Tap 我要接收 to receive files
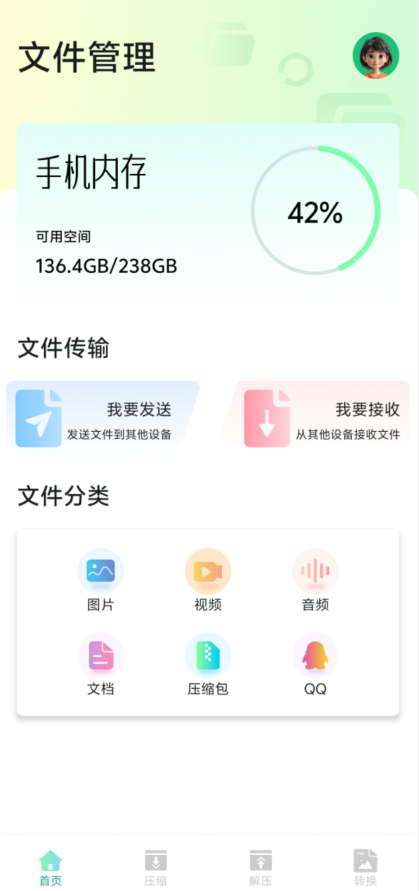 click(x=314, y=418)
